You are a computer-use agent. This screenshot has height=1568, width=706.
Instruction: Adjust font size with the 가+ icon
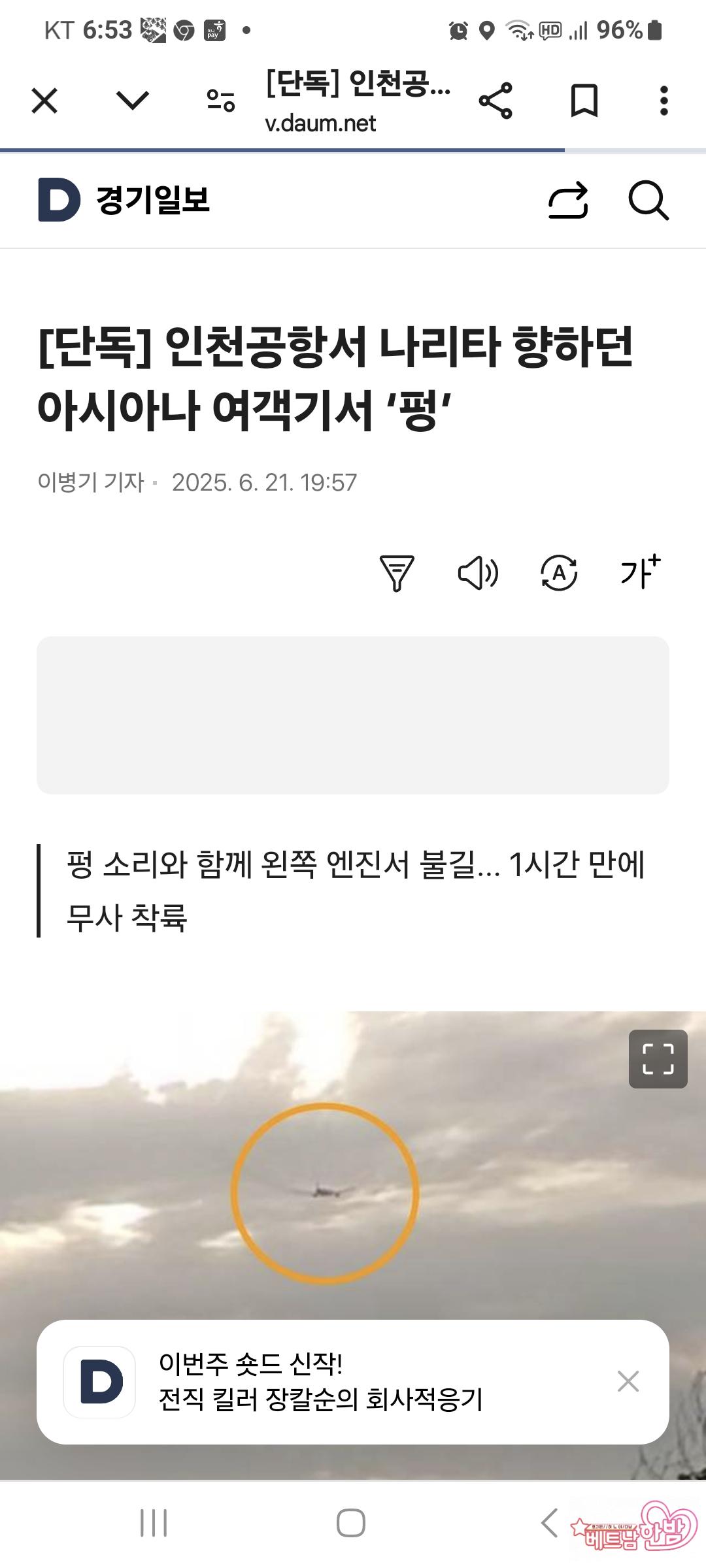point(640,572)
